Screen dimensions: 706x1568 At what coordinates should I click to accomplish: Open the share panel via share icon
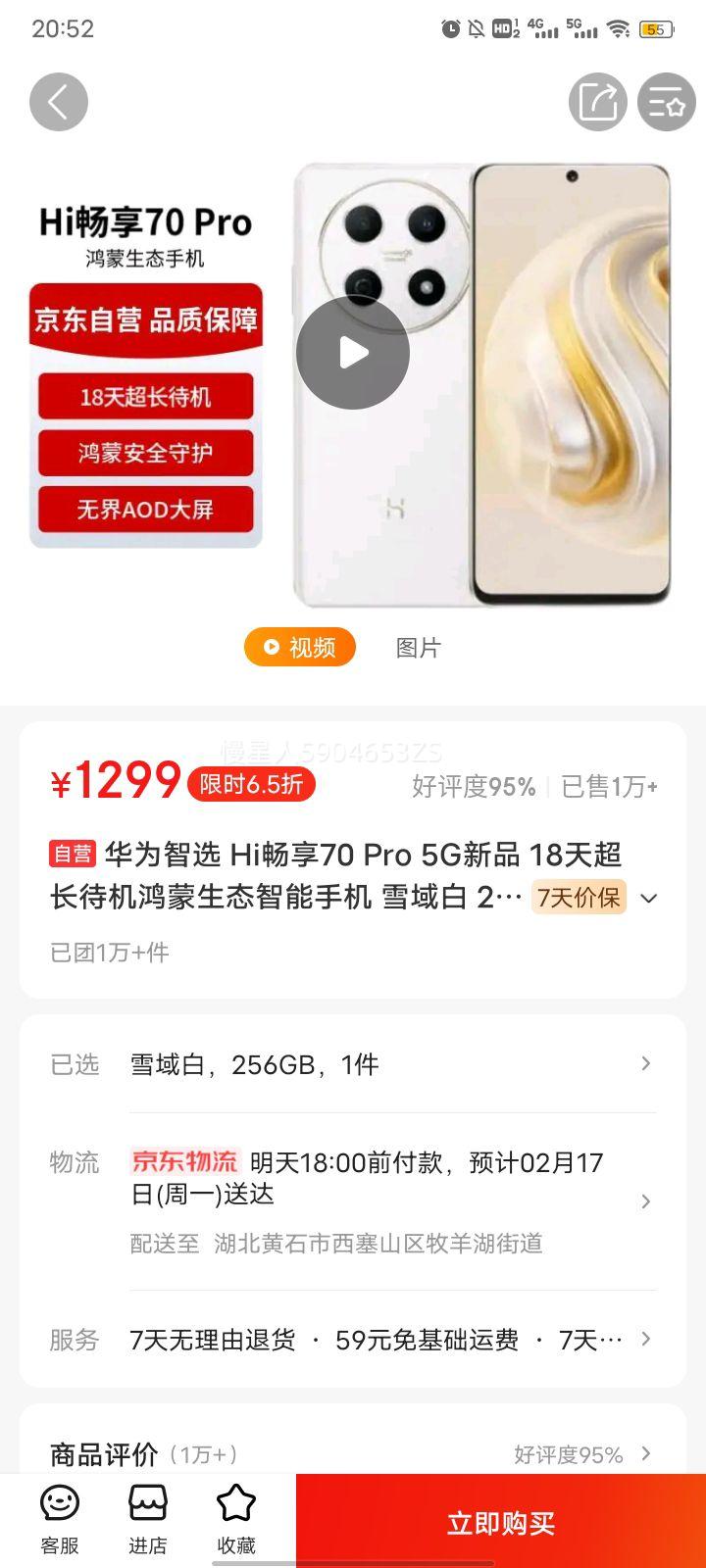click(596, 101)
